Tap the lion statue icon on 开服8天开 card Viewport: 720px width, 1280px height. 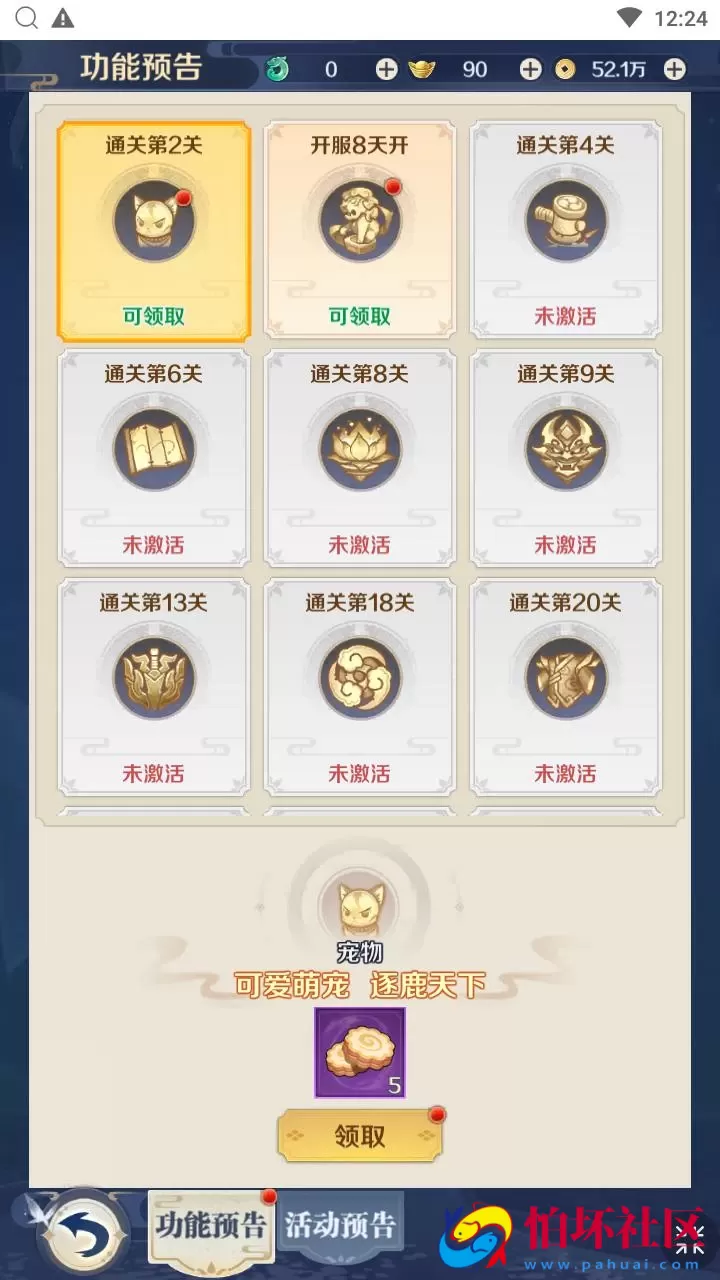[360, 219]
